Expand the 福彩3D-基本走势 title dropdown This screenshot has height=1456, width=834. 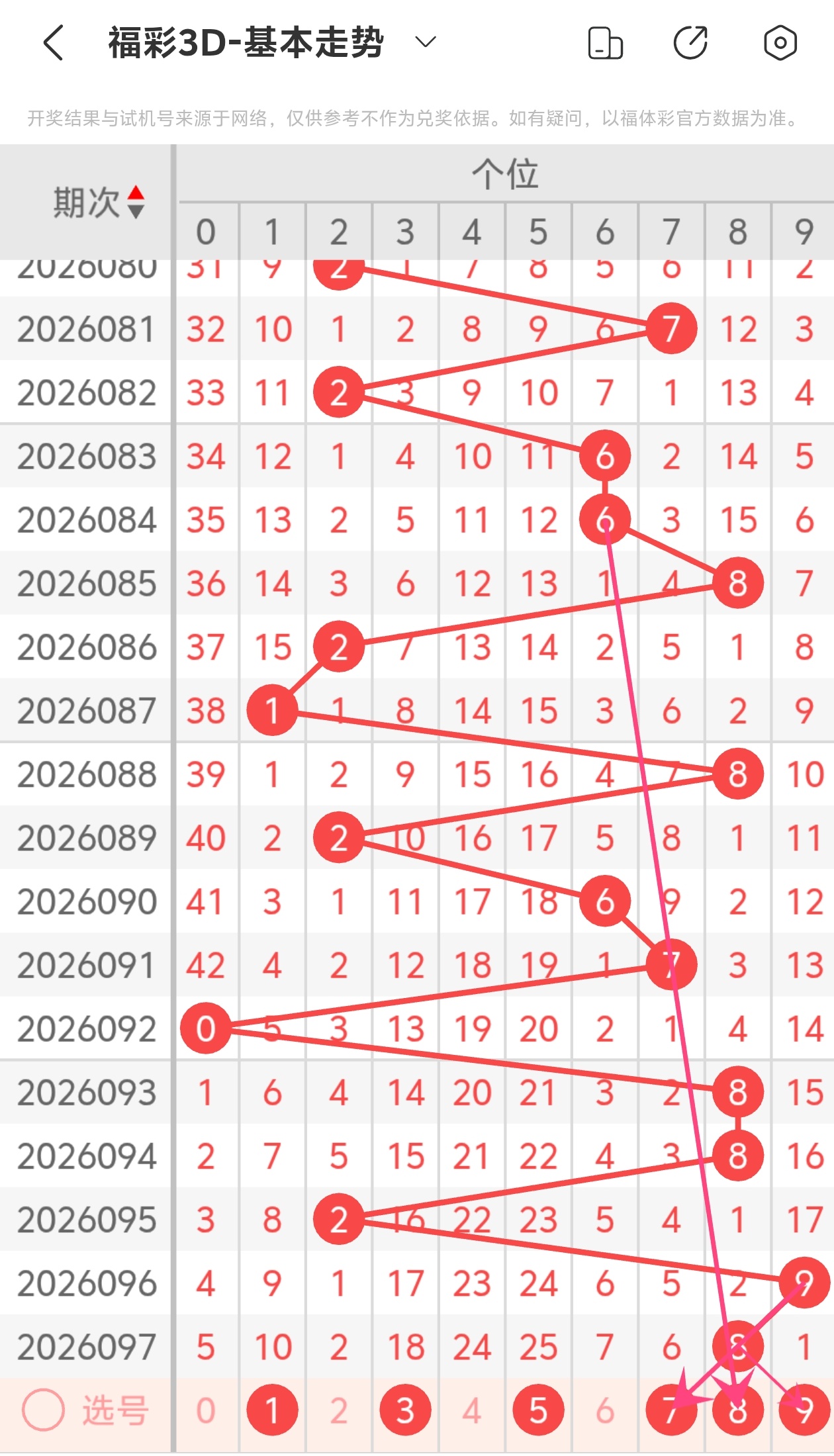point(425,43)
